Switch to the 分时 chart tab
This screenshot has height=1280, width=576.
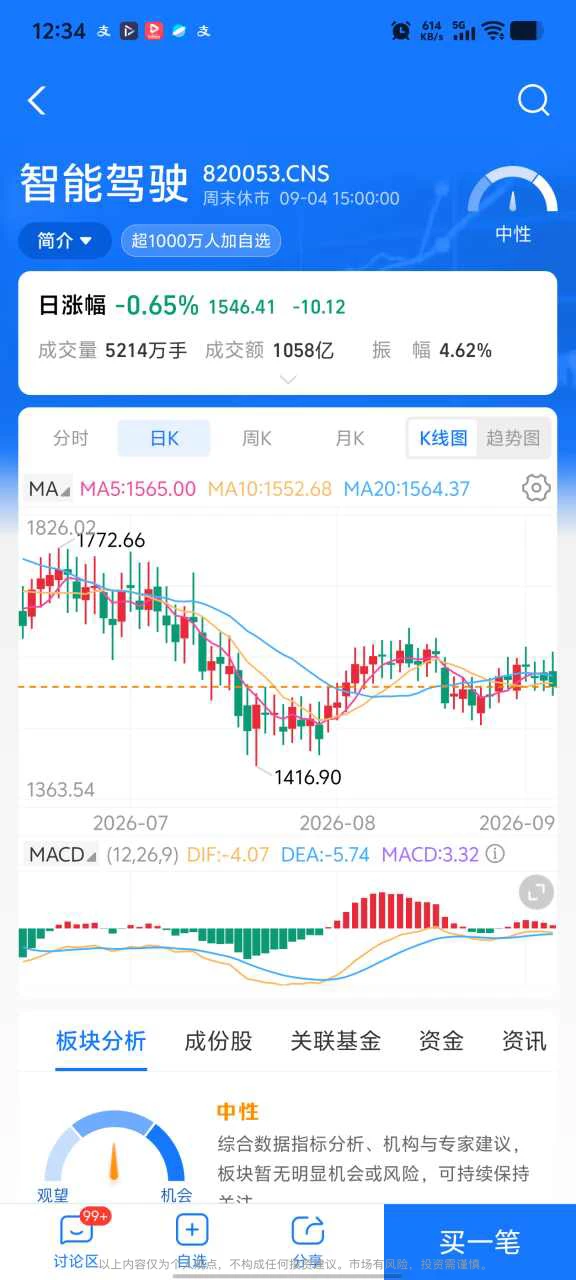tap(71, 438)
